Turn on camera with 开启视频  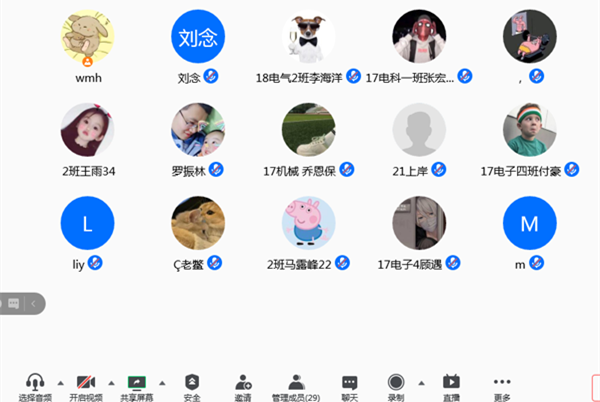click(86, 385)
